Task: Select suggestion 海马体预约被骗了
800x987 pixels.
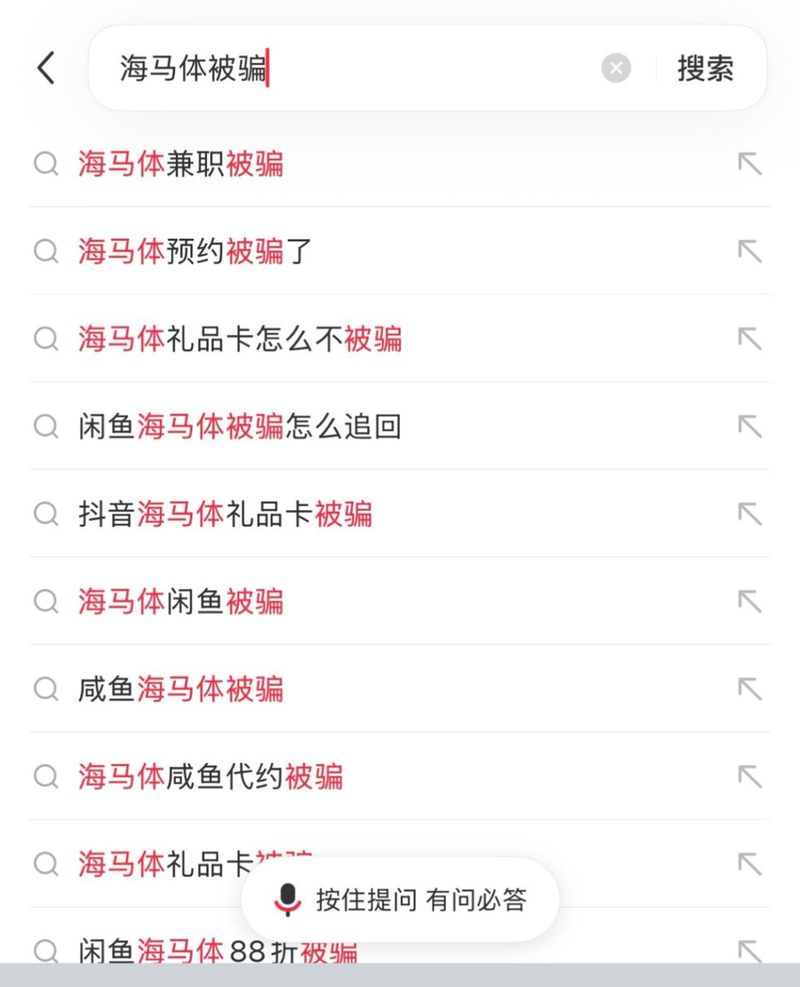Action: pos(400,251)
